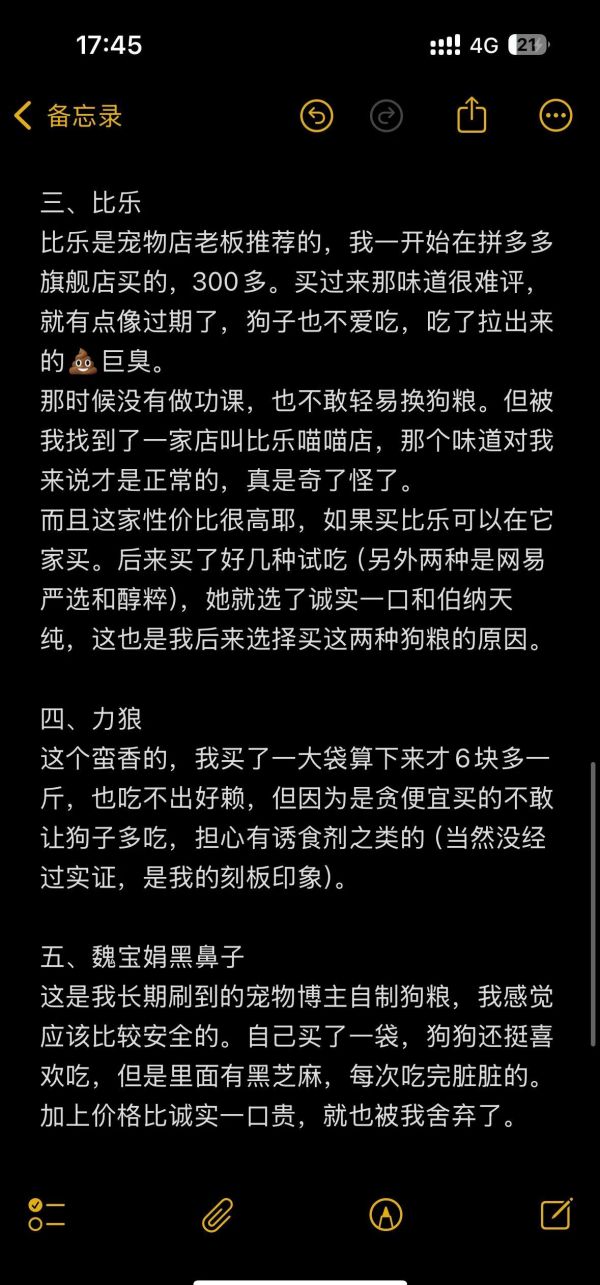Create a new note
This screenshot has height=1285, width=600.
(x=556, y=1214)
